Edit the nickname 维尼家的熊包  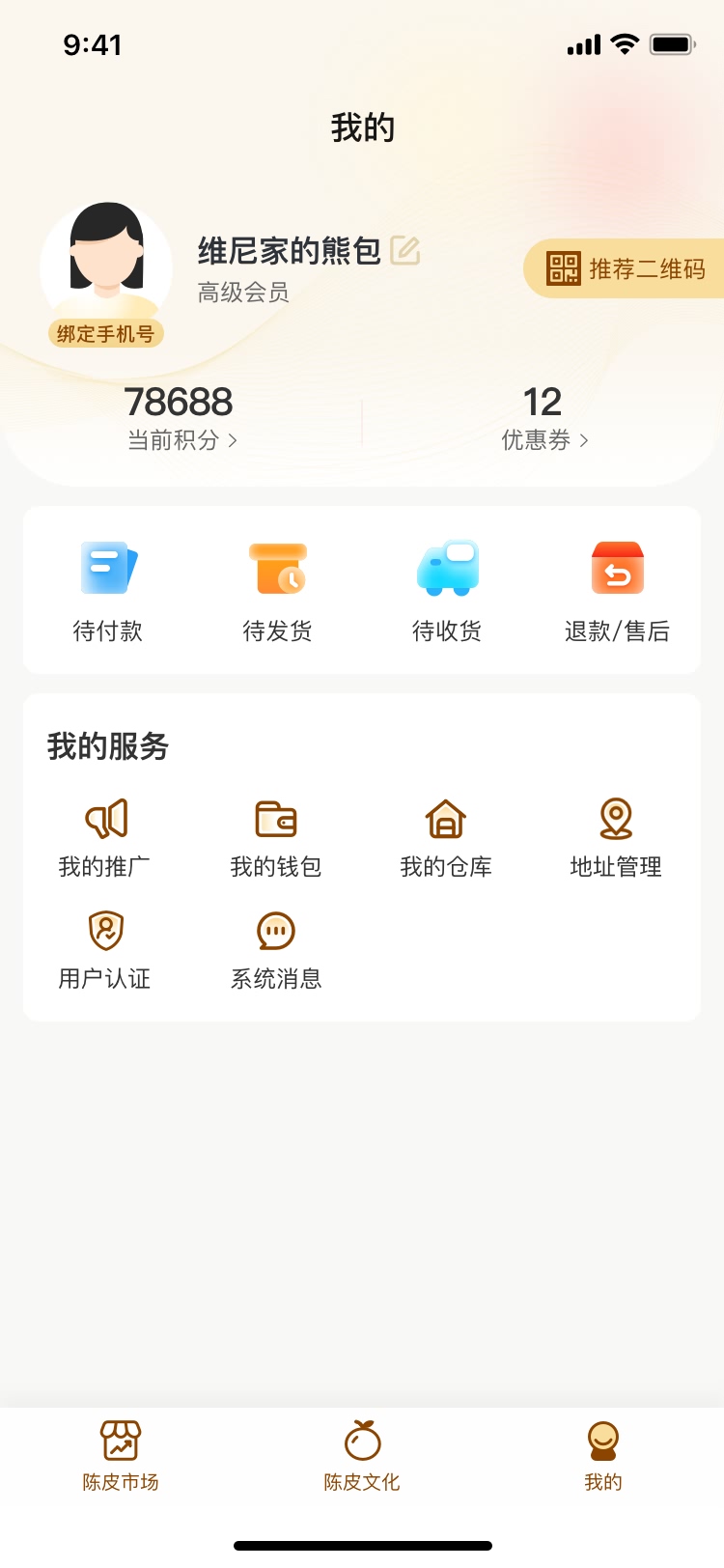[405, 251]
